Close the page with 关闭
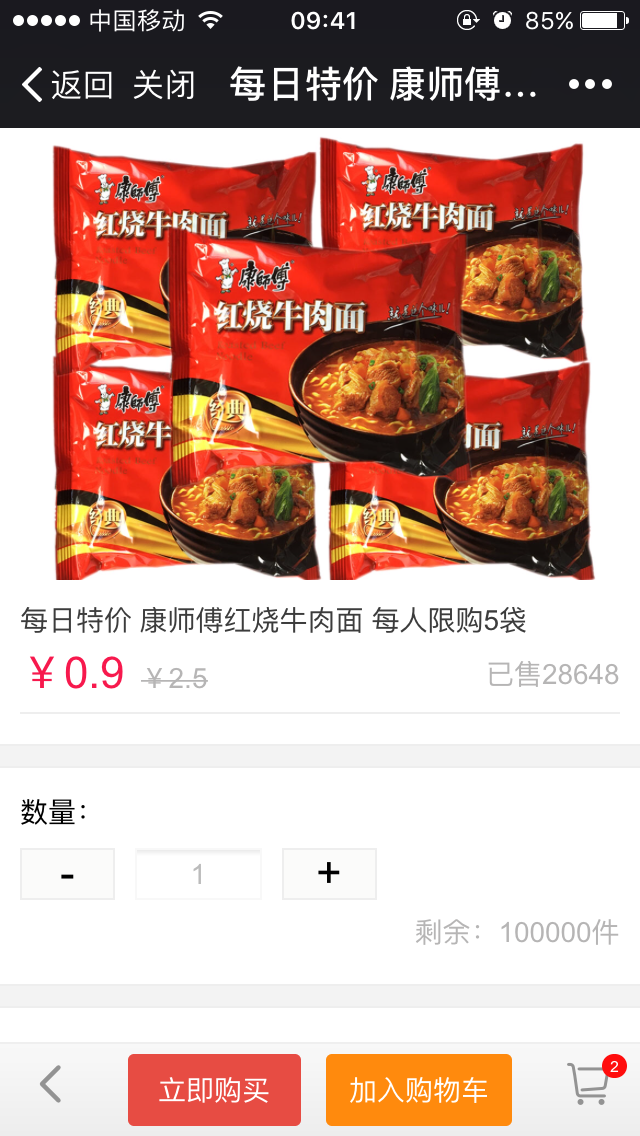The image size is (640, 1136). coord(163,85)
